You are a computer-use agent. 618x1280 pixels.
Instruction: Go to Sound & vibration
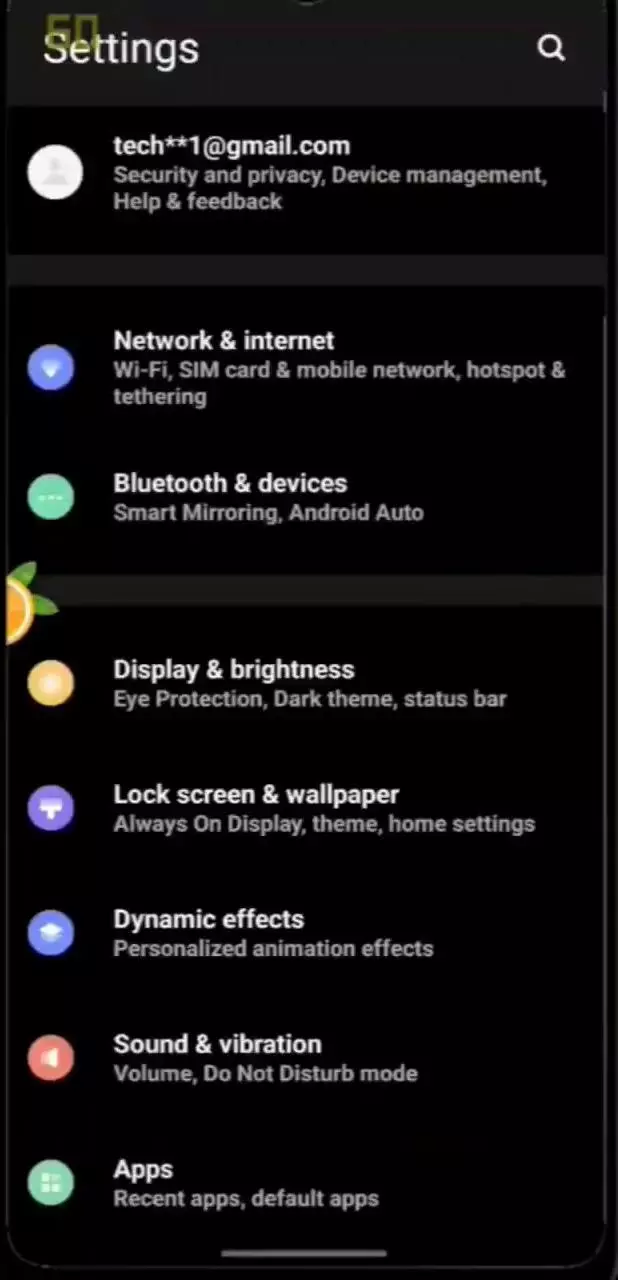coord(300,1058)
